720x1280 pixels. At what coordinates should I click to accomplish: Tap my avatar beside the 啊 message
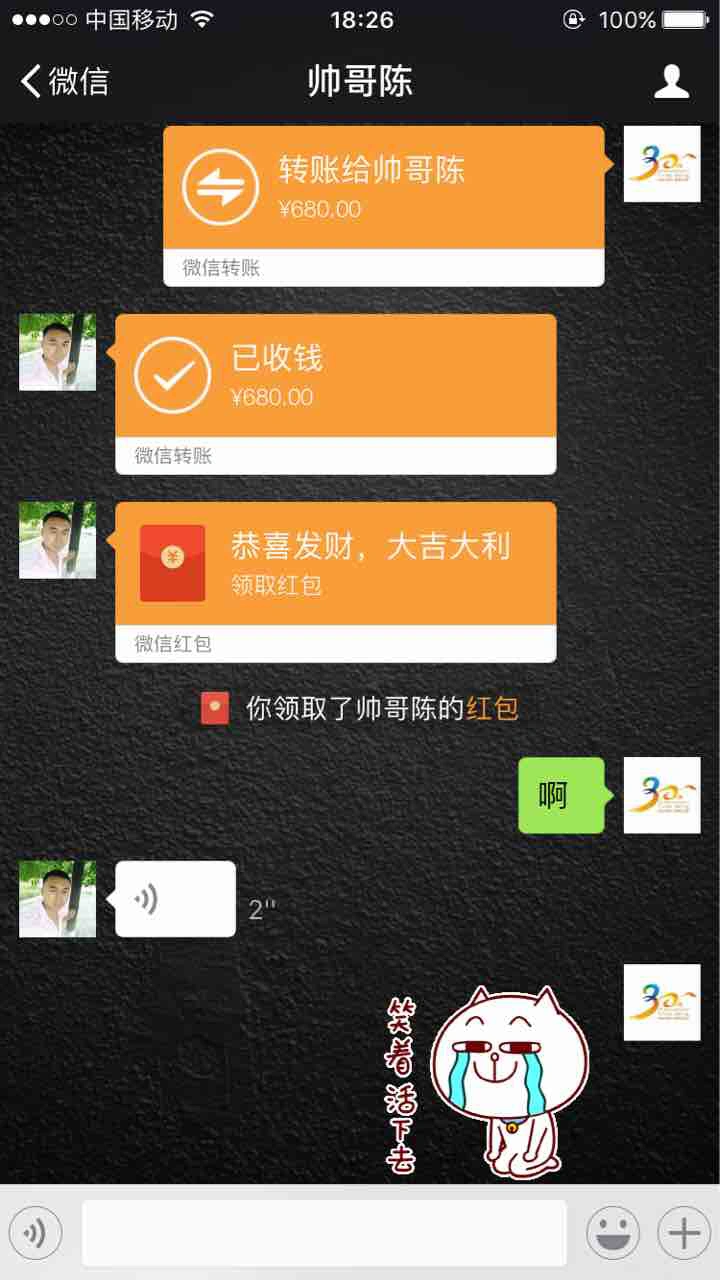pos(662,795)
